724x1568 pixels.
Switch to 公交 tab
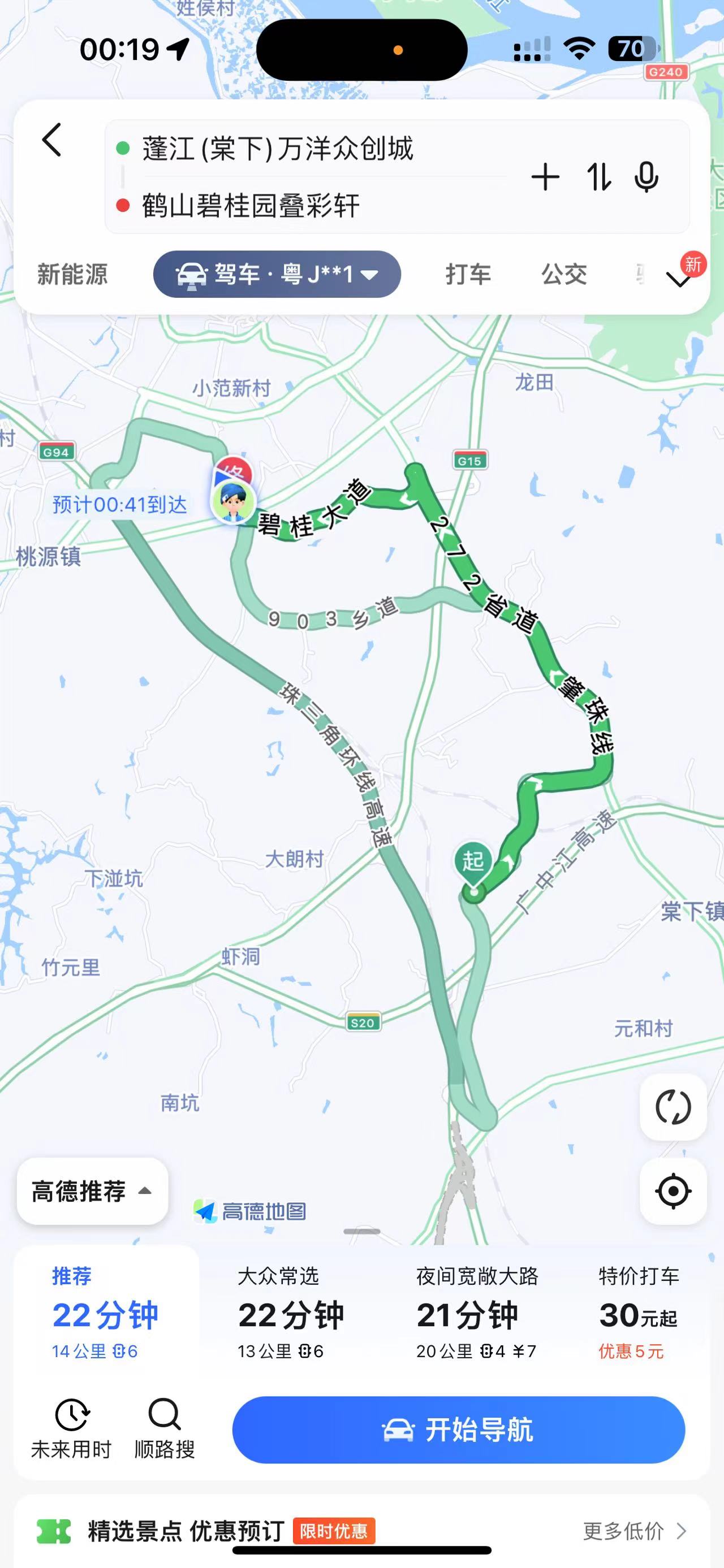click(564, 274)
